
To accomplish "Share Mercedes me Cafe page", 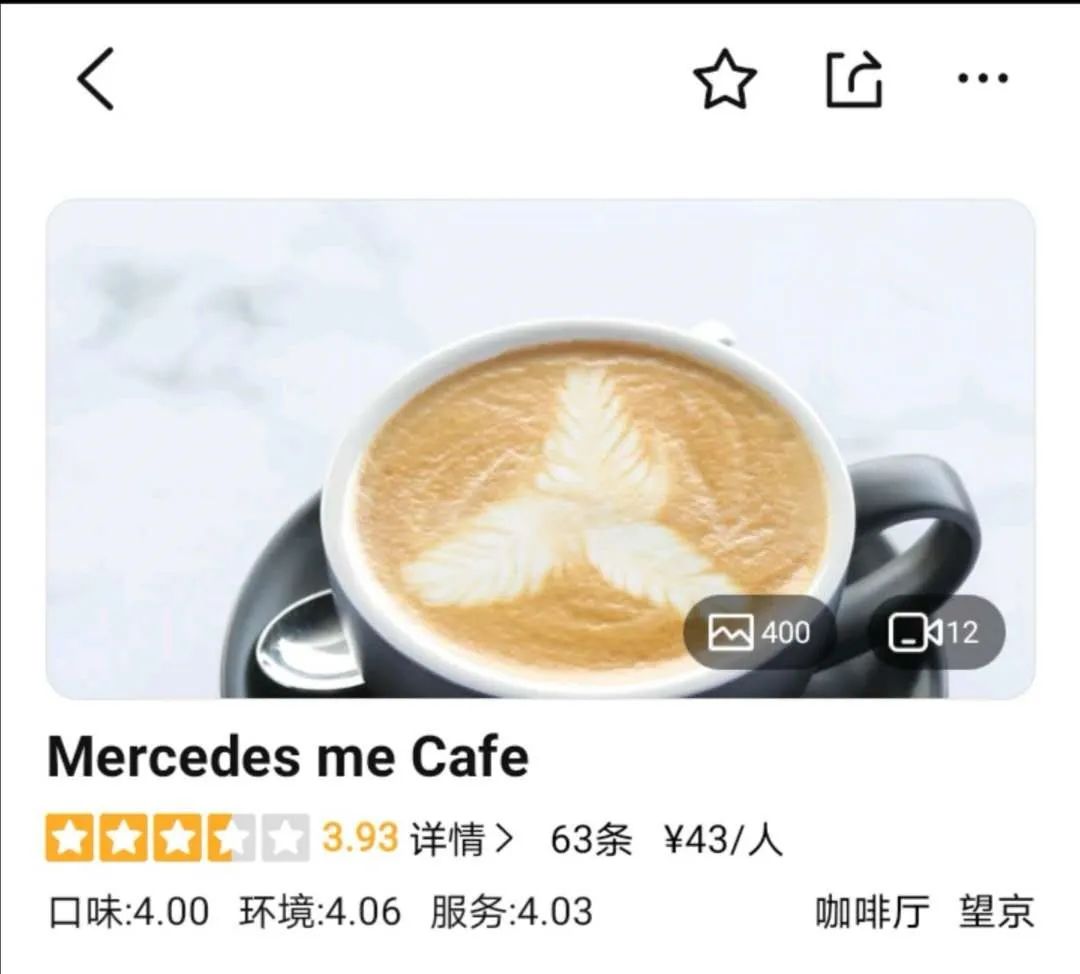I will [x=855, y=80].
